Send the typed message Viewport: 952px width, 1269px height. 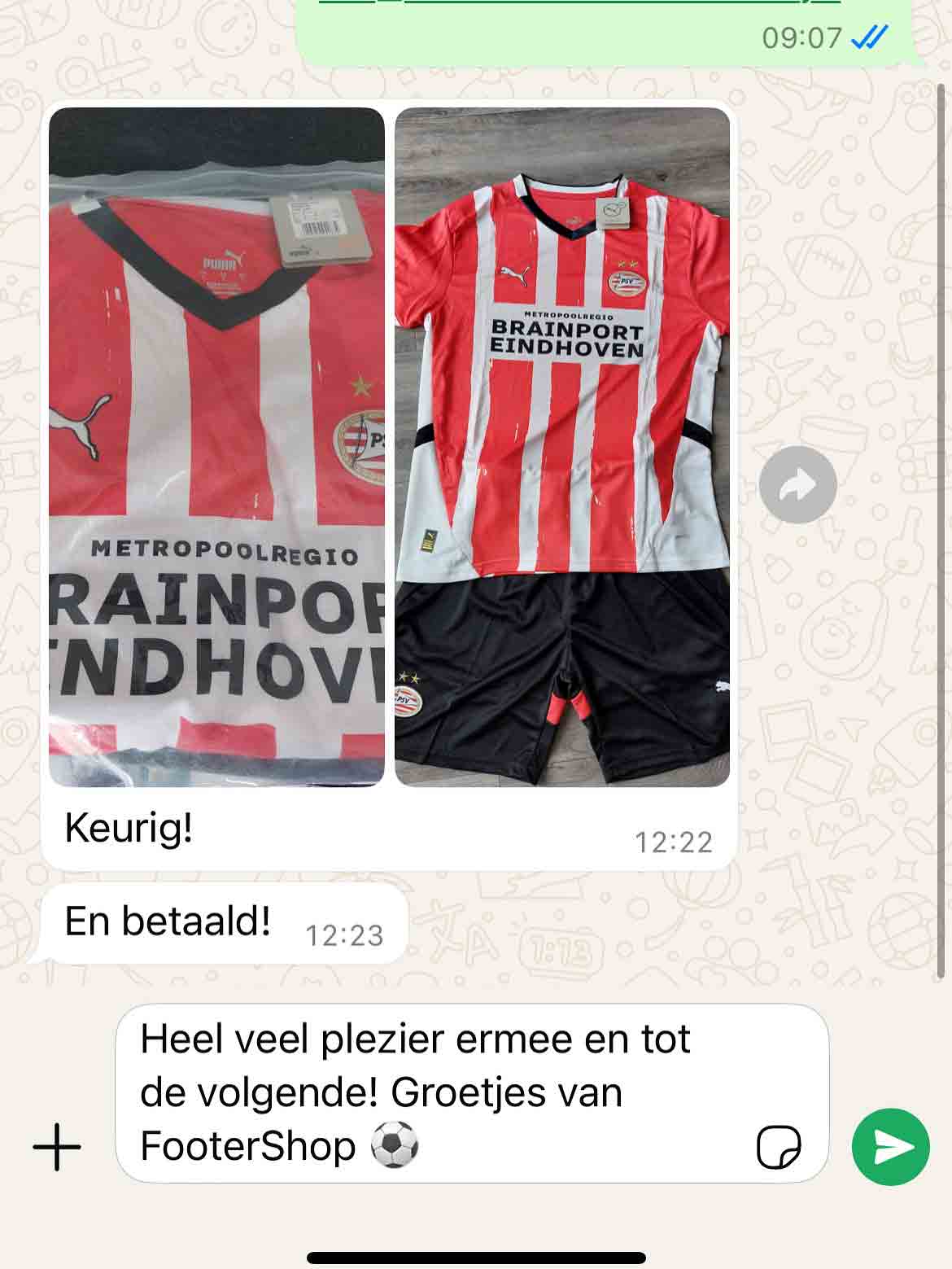890,1146
